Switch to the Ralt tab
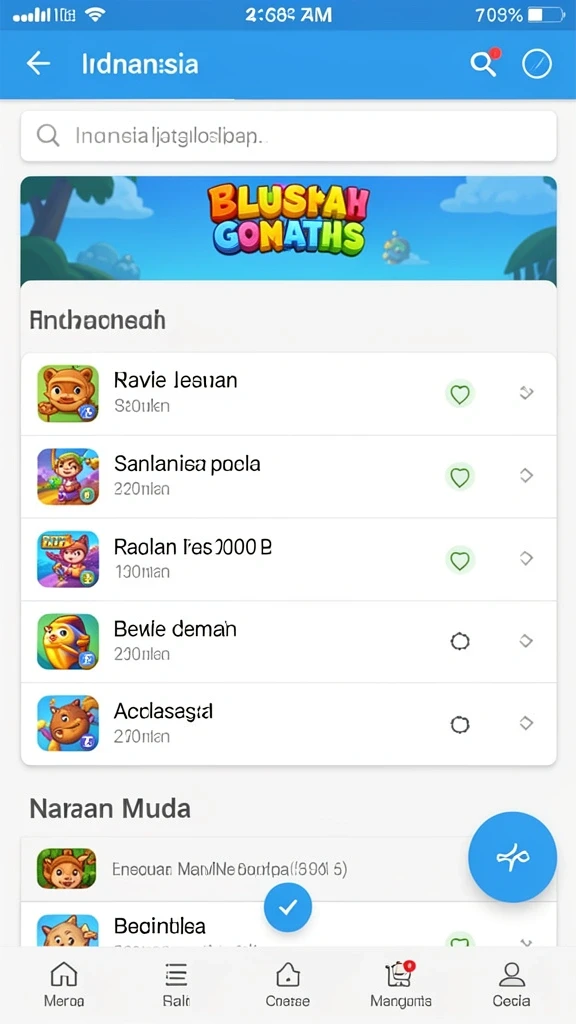This screenshot has height=1024, width=576. point(176,984)
